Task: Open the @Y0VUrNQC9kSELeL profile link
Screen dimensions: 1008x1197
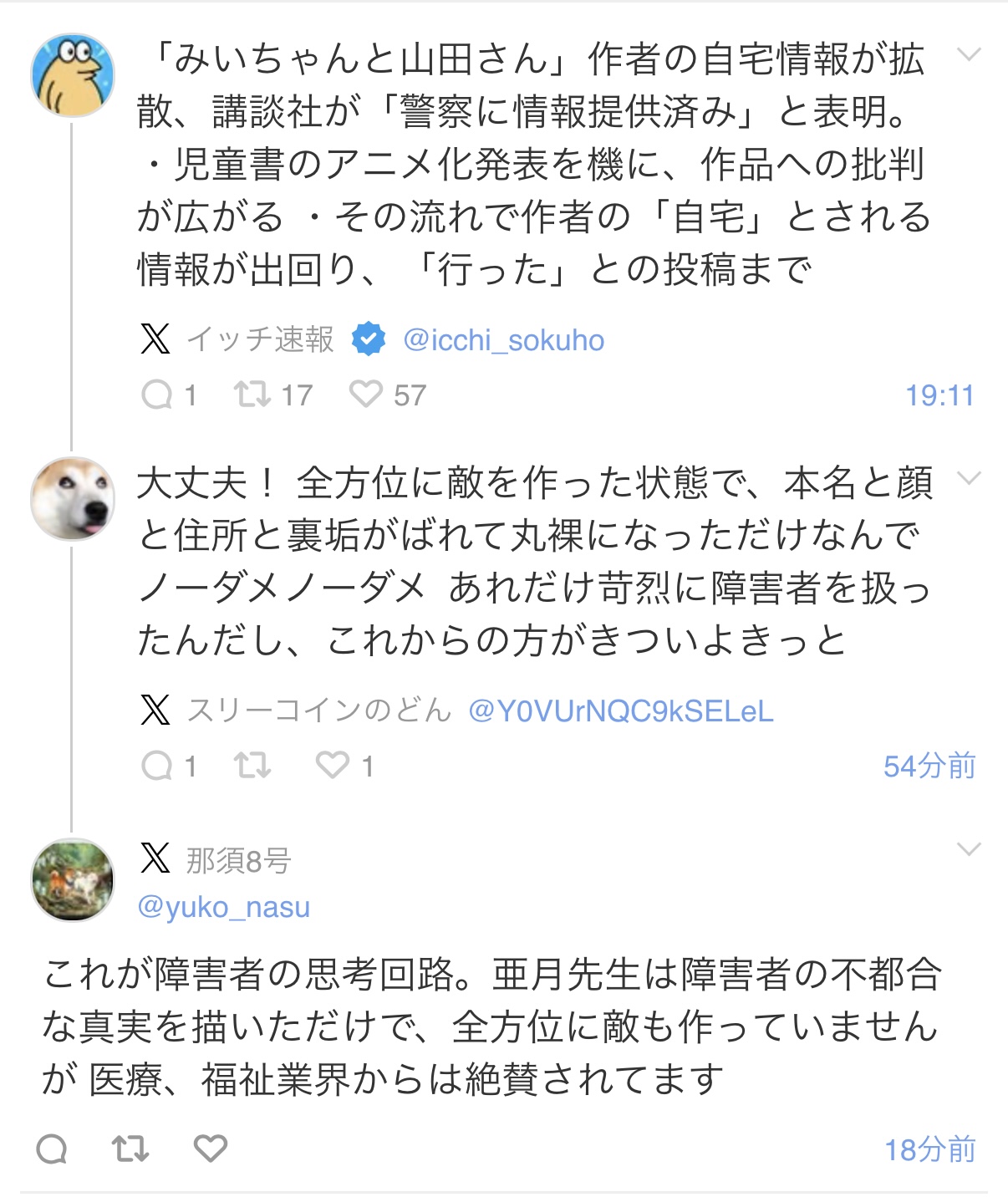Action: (x=621, y=711)
